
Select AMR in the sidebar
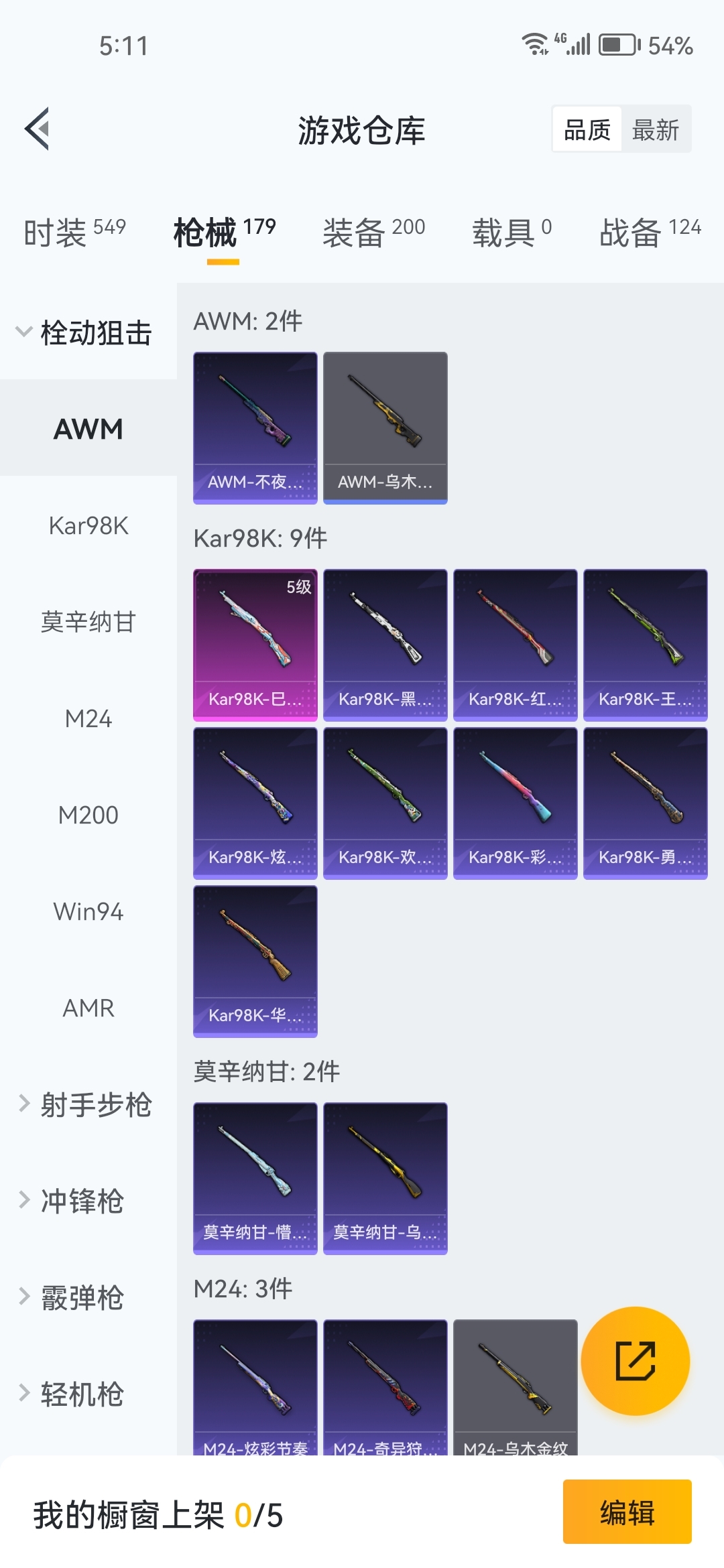point(88,1008)
